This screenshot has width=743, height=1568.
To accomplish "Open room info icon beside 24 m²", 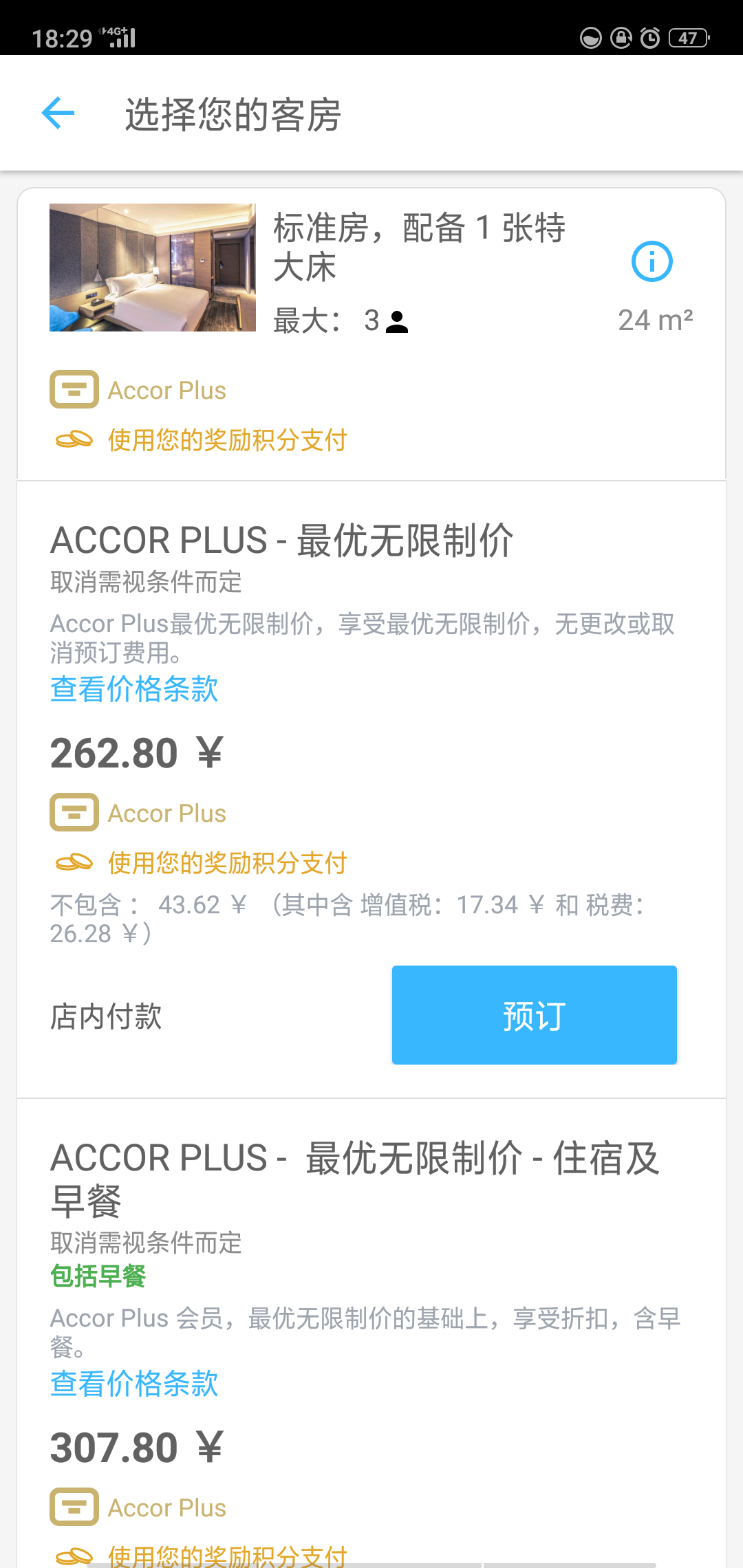I will (x=652, y=261).
